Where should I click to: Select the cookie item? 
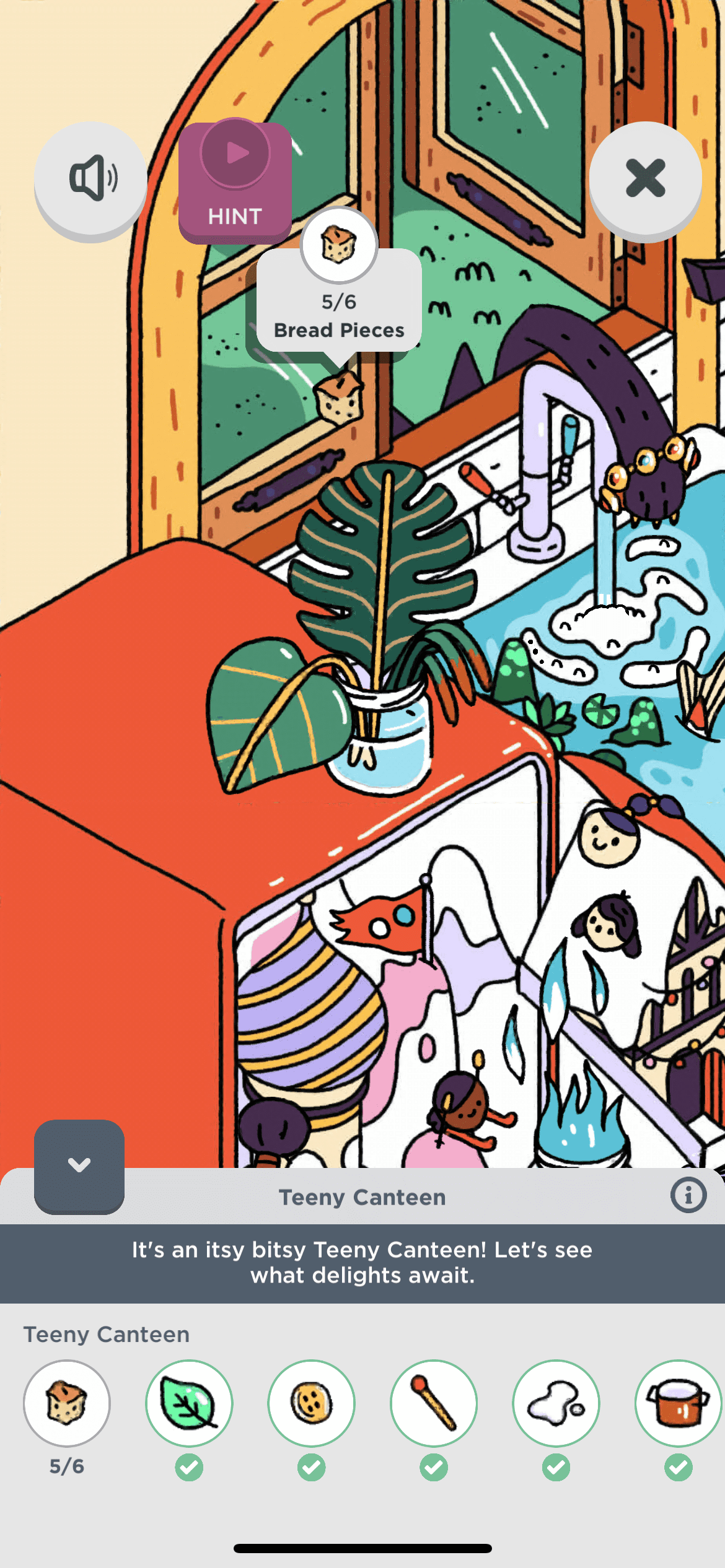point(311,1403)
